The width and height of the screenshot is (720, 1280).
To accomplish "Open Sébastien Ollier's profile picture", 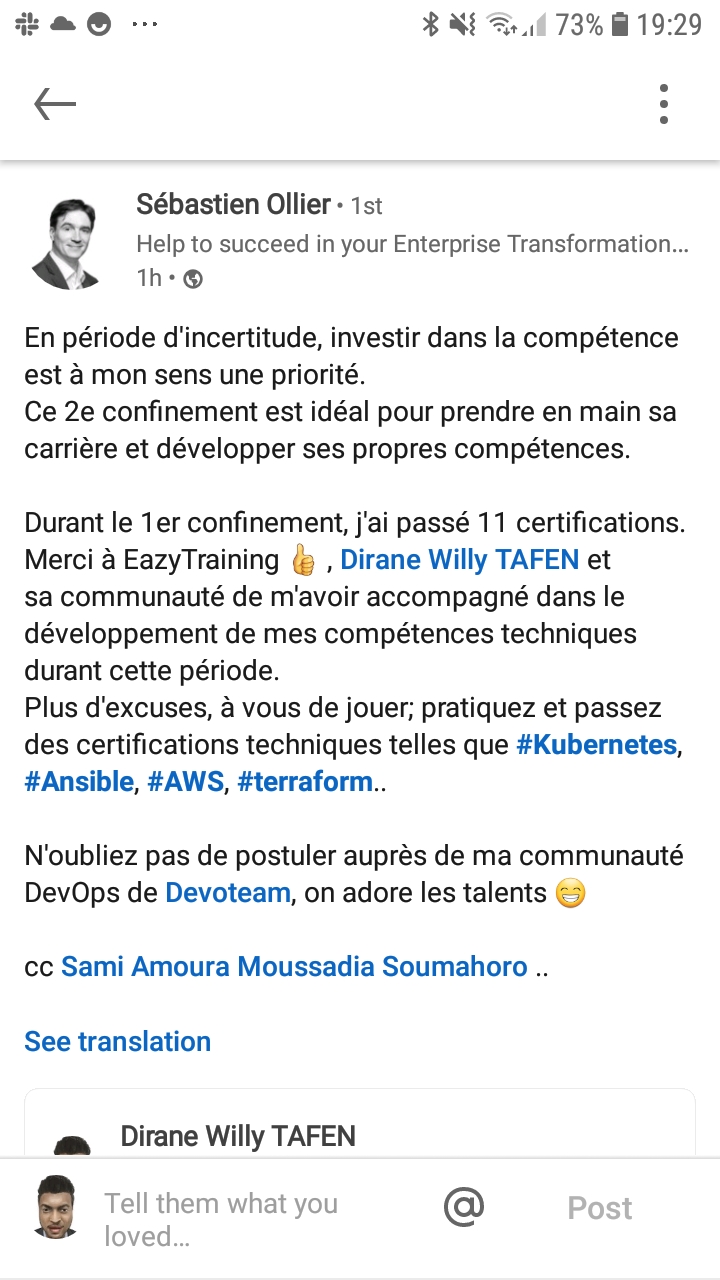I will (66, 243).
